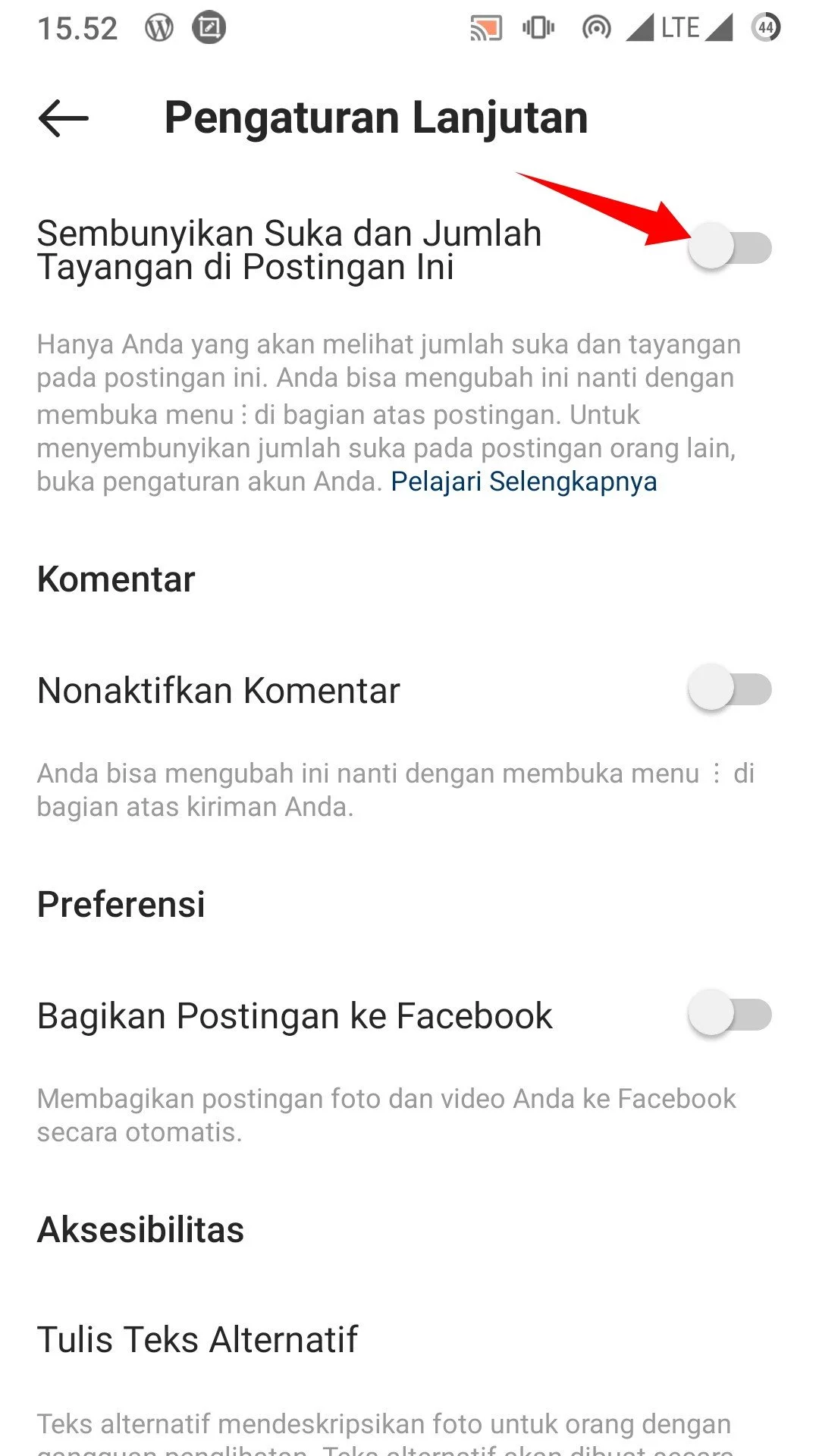
Task: Click the Pengaturan Lanjutan title
Action: click(377, 116)
